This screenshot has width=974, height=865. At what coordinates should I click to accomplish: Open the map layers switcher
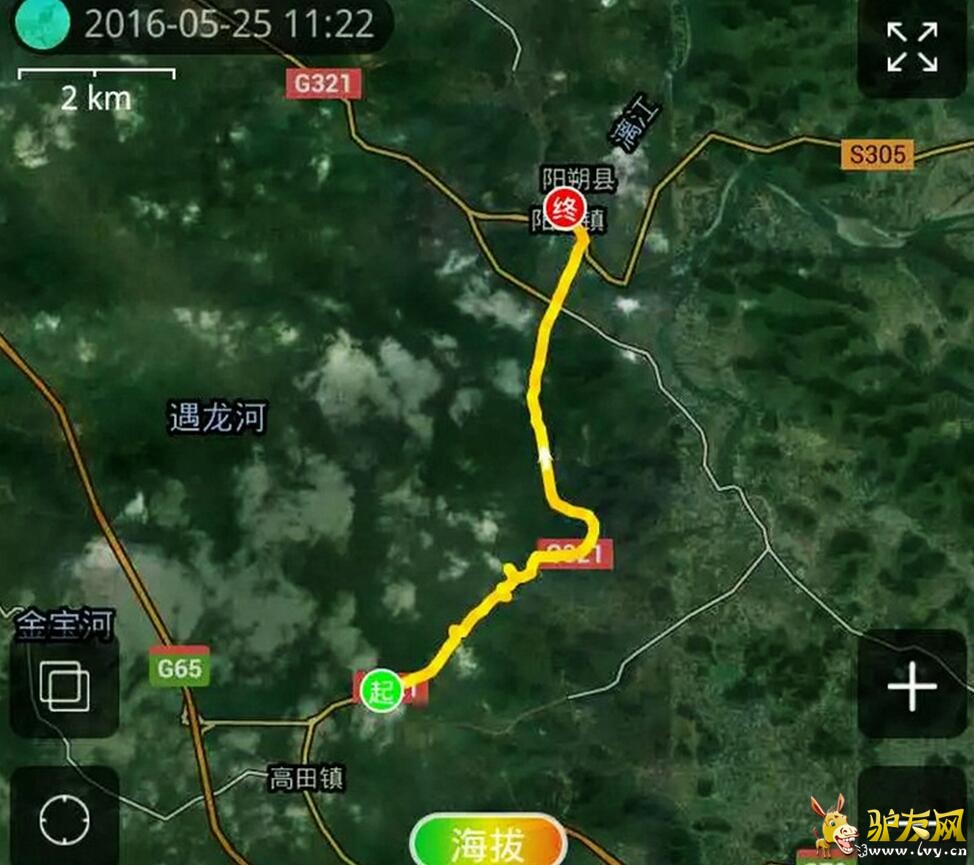pyautogui.click(x=64, y=687)
